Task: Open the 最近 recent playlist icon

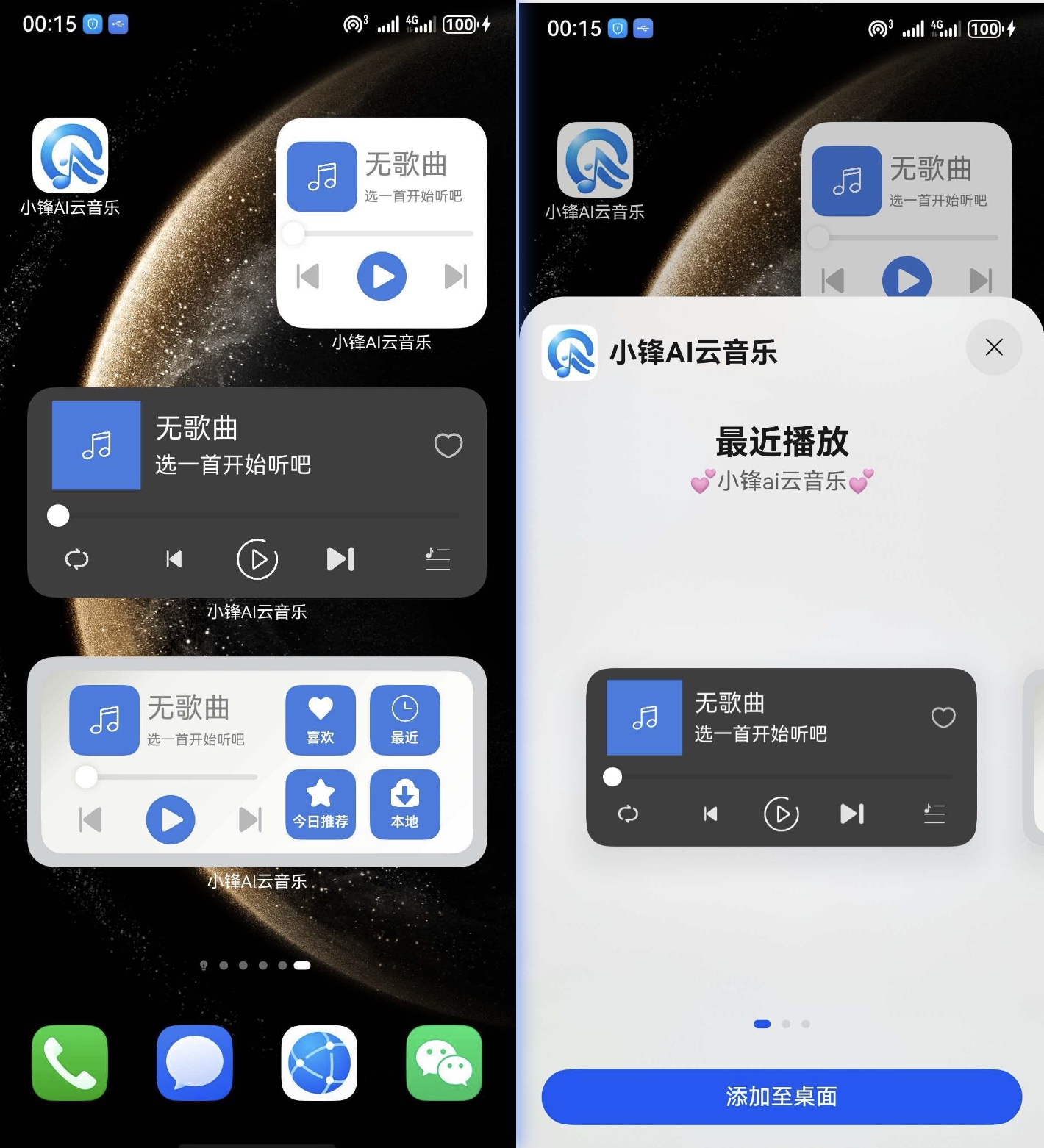Action: (404, 720)
